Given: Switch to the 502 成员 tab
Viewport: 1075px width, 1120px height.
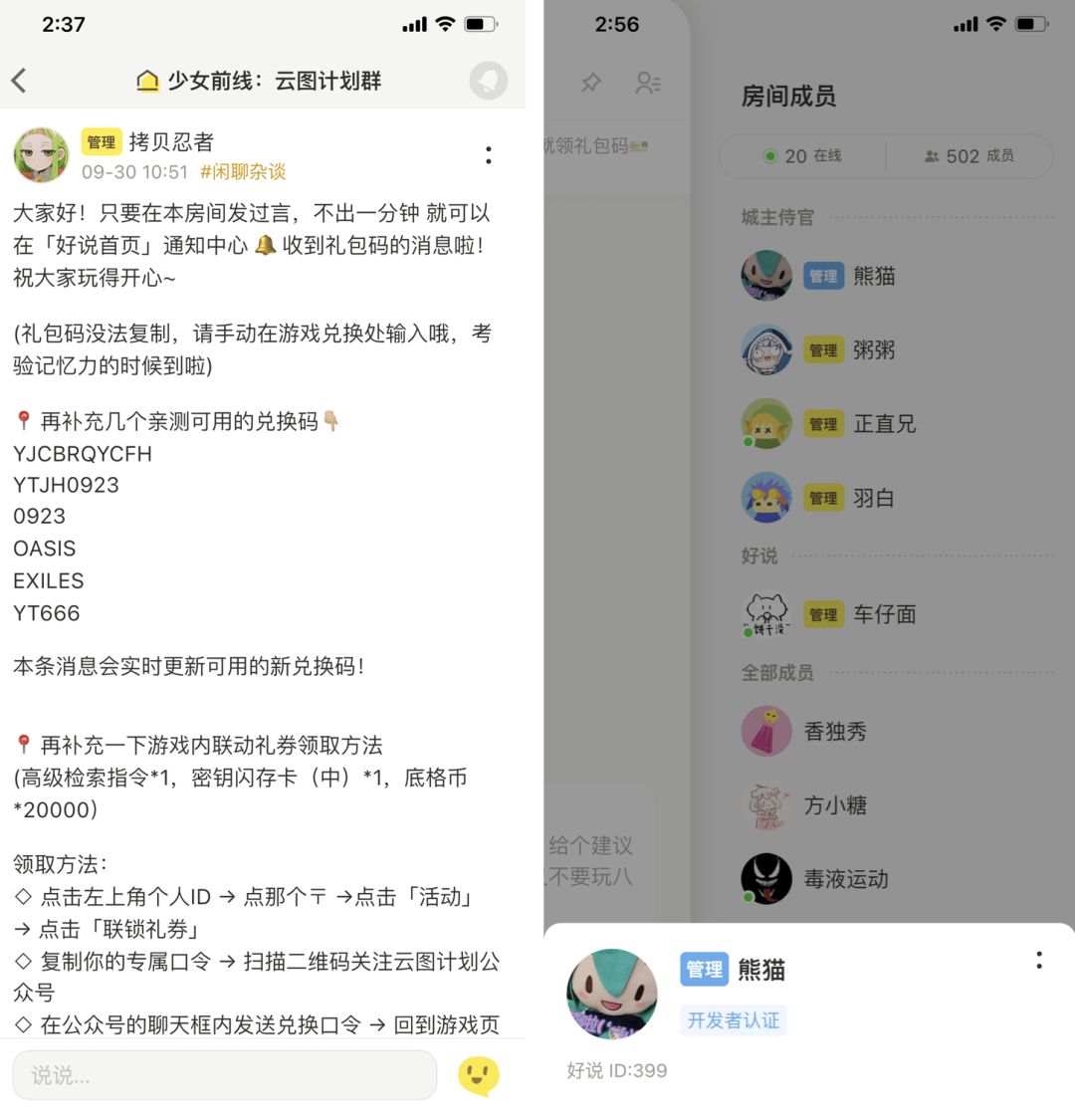Looking at the screenshot, I should 968,156.
